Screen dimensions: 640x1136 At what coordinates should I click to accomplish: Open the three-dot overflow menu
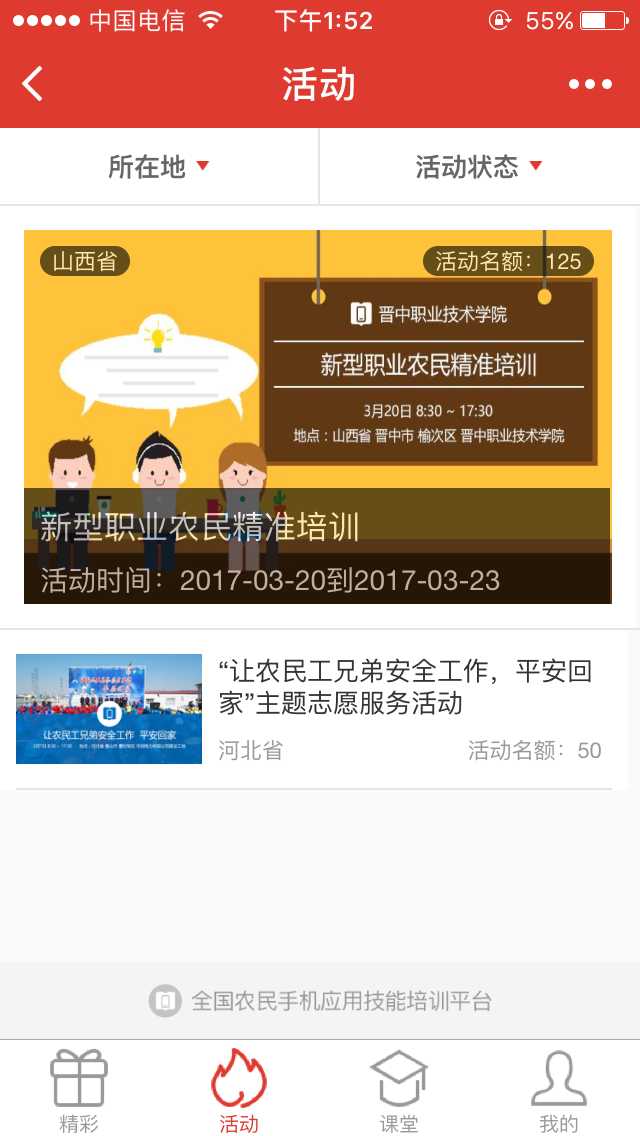click(x=590, y=84)
